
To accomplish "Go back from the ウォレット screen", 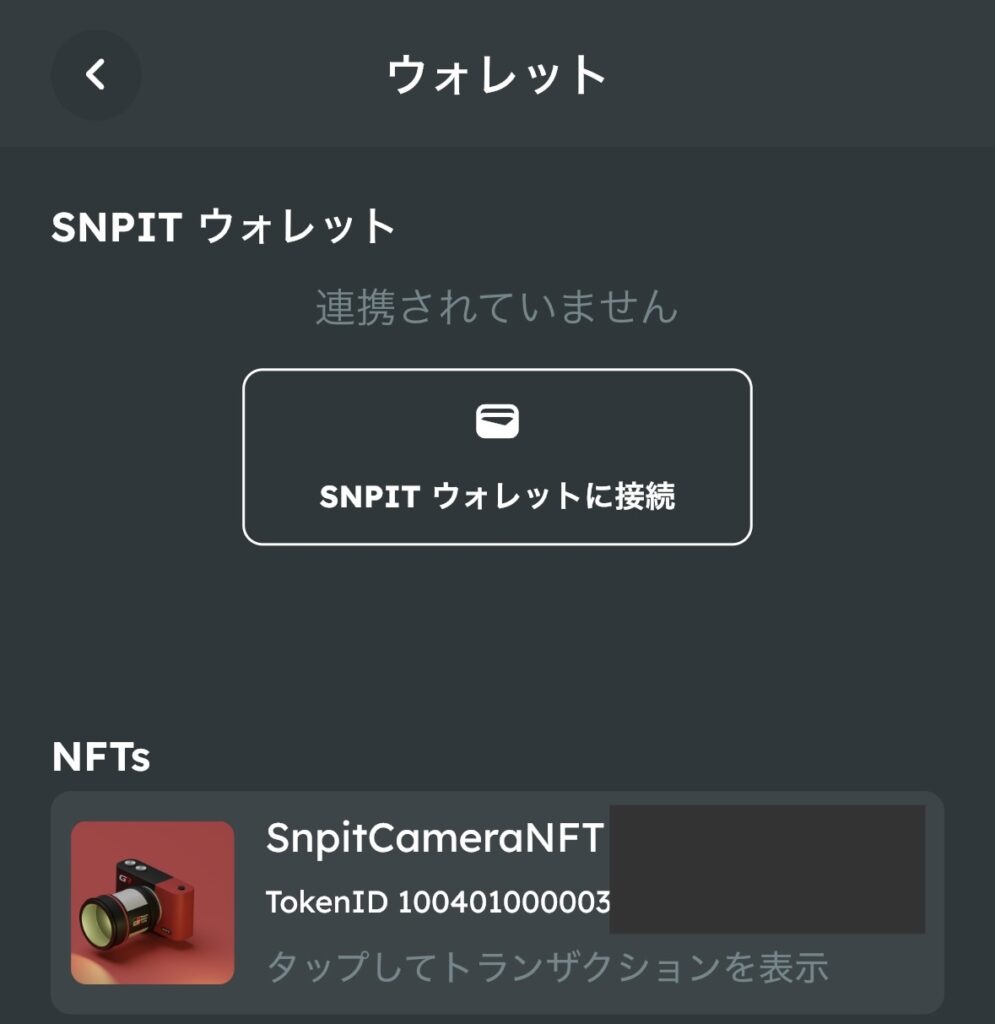I will coord(96,75).
